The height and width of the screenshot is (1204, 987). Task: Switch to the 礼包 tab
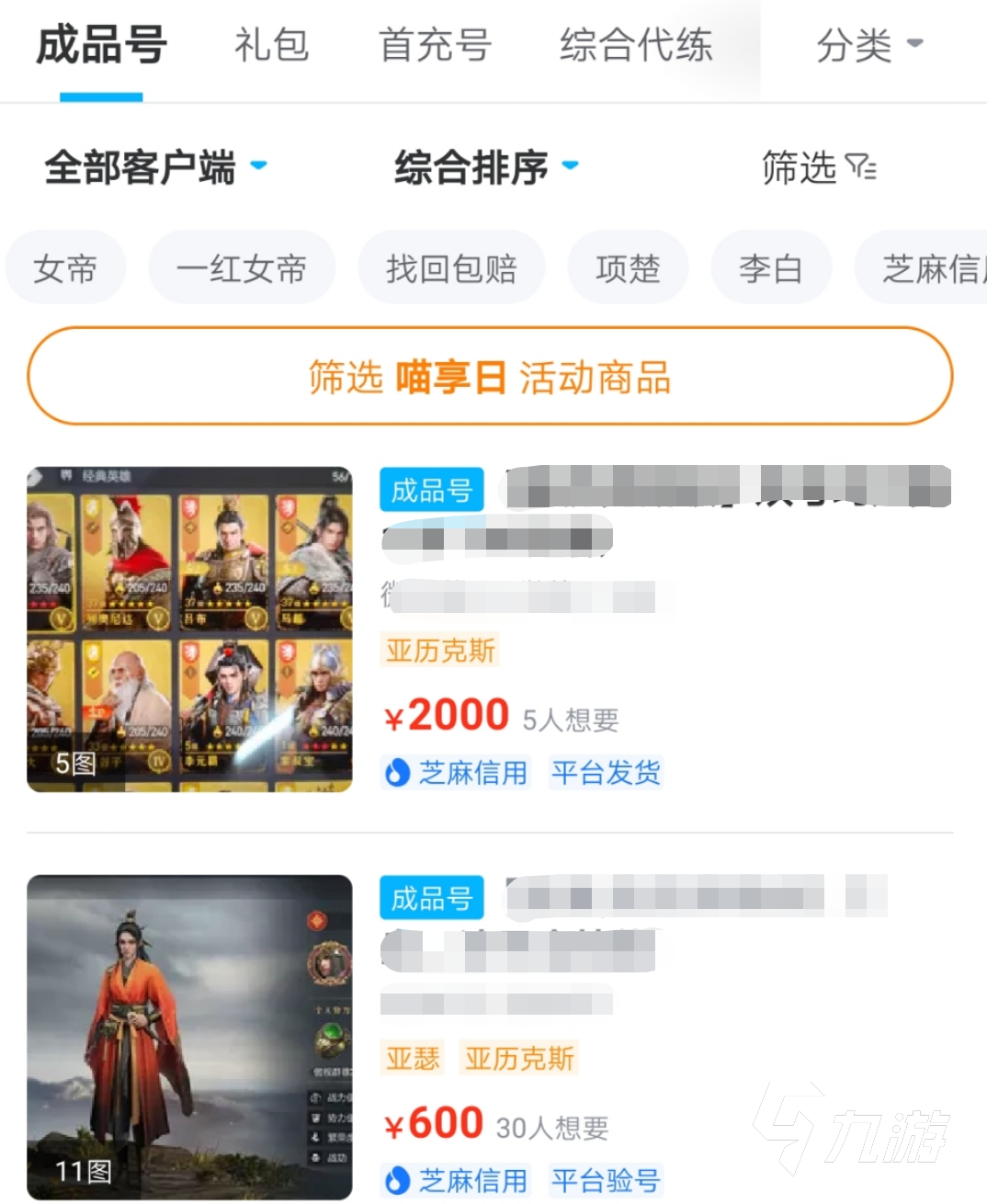pyautogui.click(x=271, y=45)
